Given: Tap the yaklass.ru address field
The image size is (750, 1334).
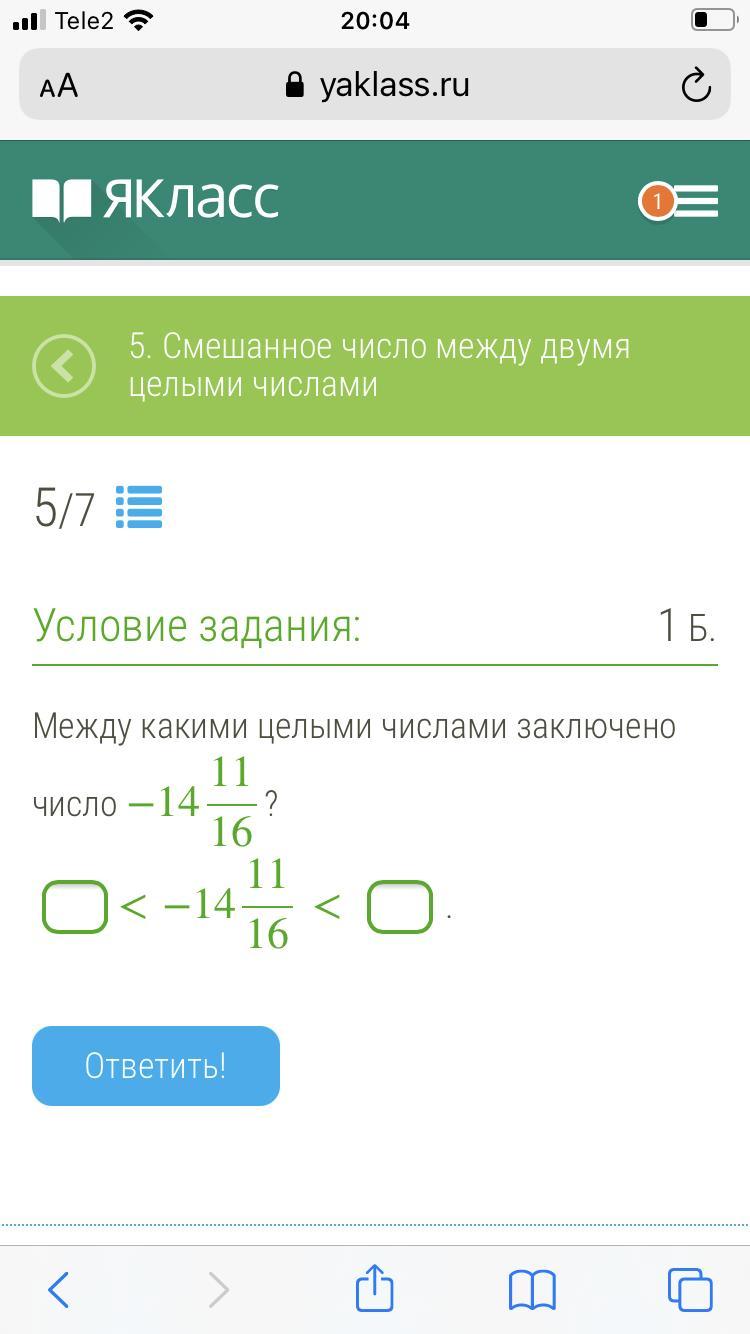Looking at the screenshot, I should [377, 85].
